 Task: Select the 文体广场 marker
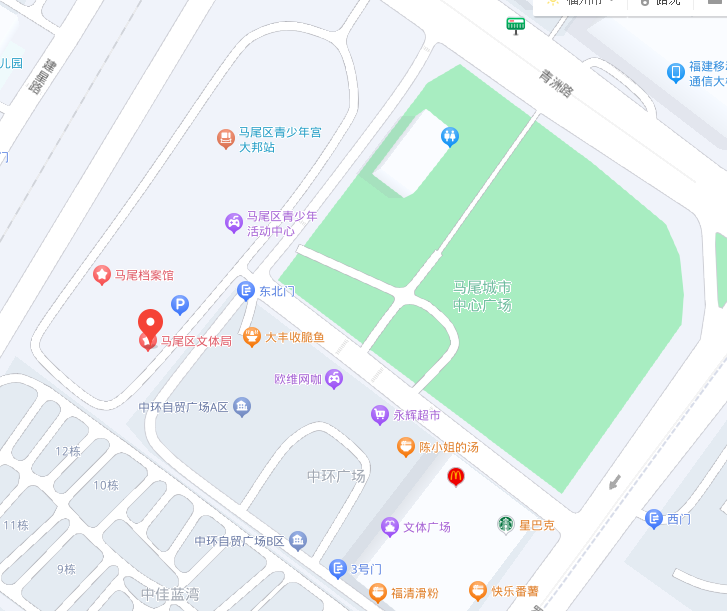tap(390, 527)
